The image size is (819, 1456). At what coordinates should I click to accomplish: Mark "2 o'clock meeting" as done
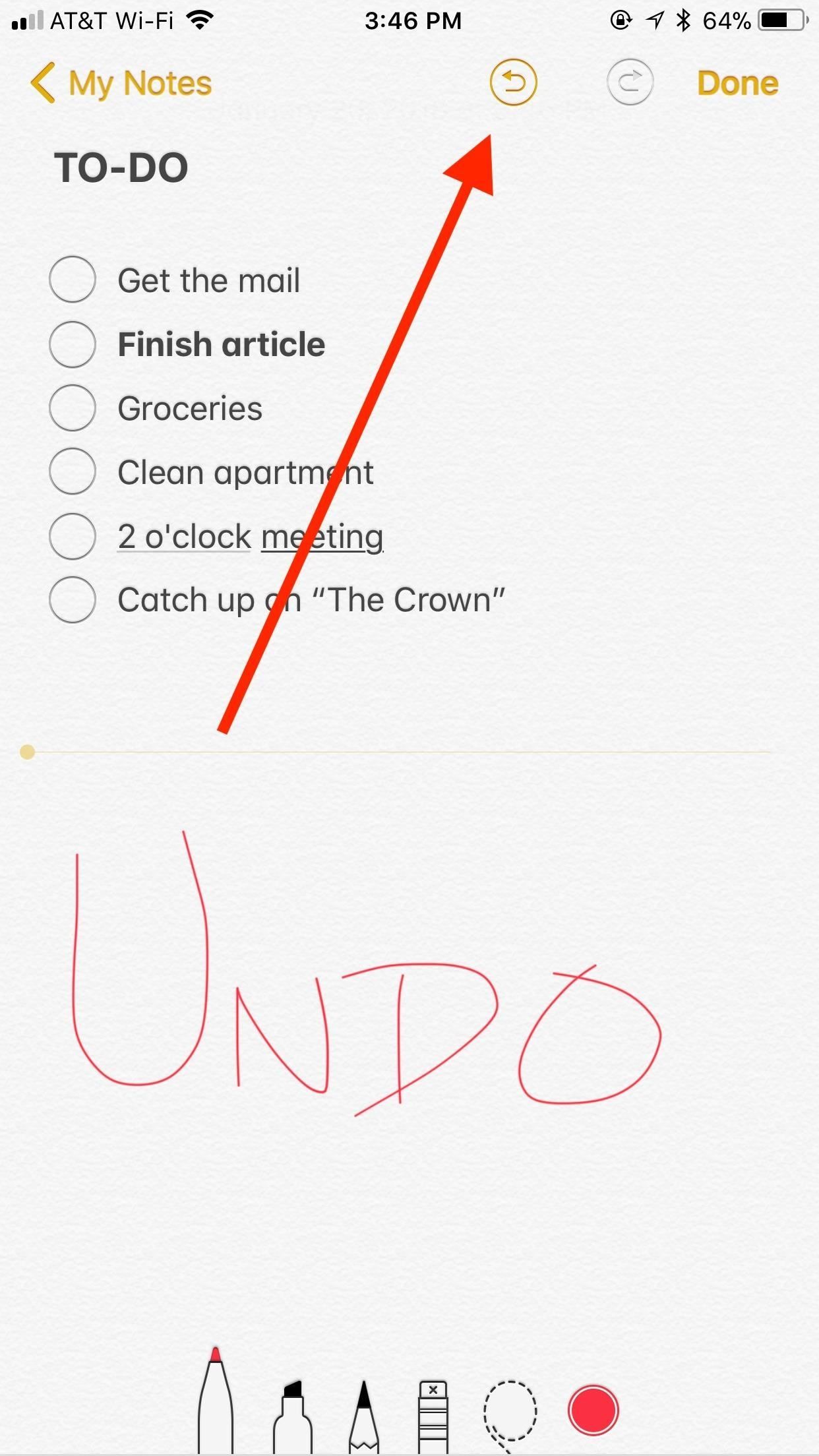click(x=73, y=536)
